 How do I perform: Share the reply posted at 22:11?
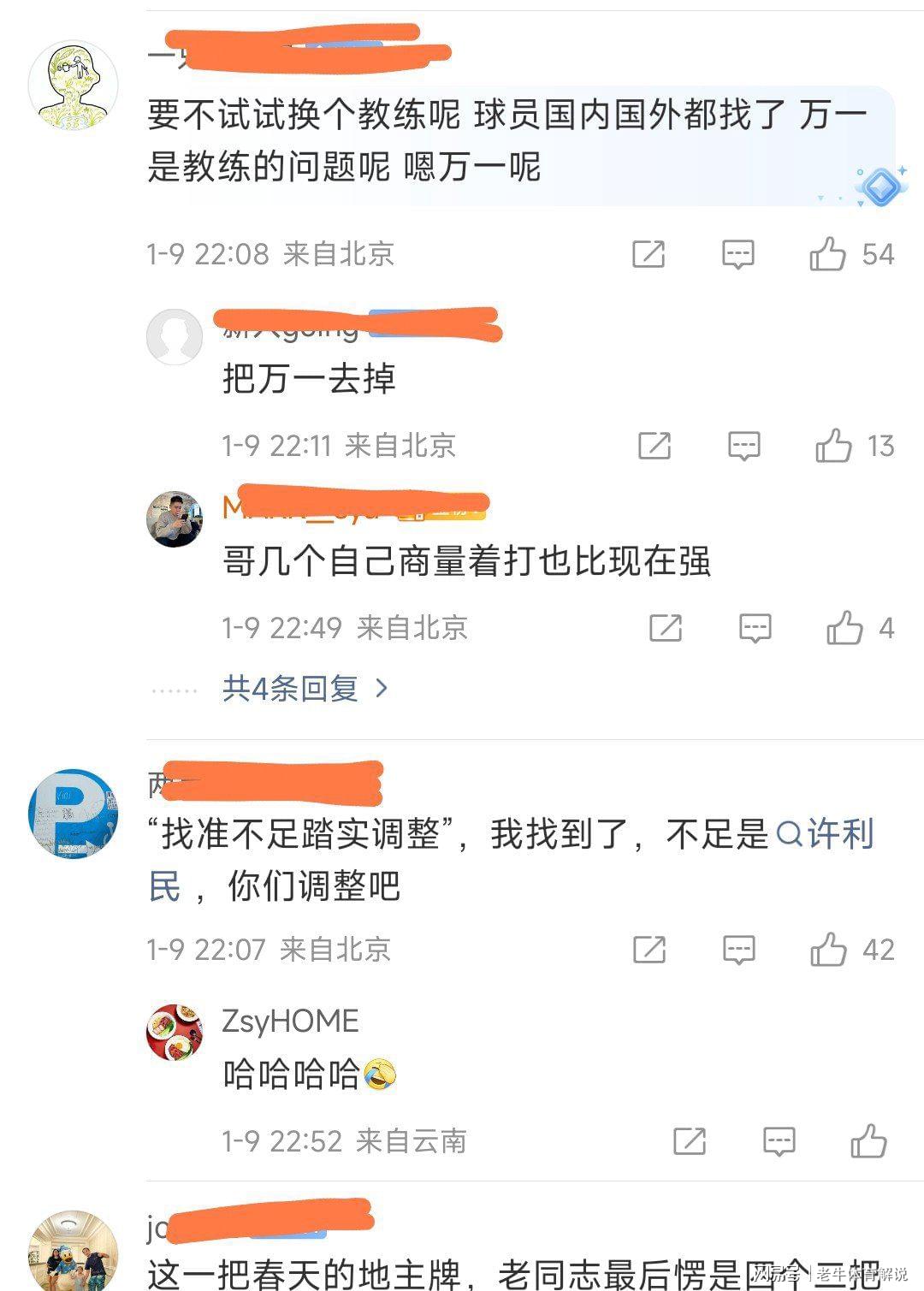(x=654, y=446)
